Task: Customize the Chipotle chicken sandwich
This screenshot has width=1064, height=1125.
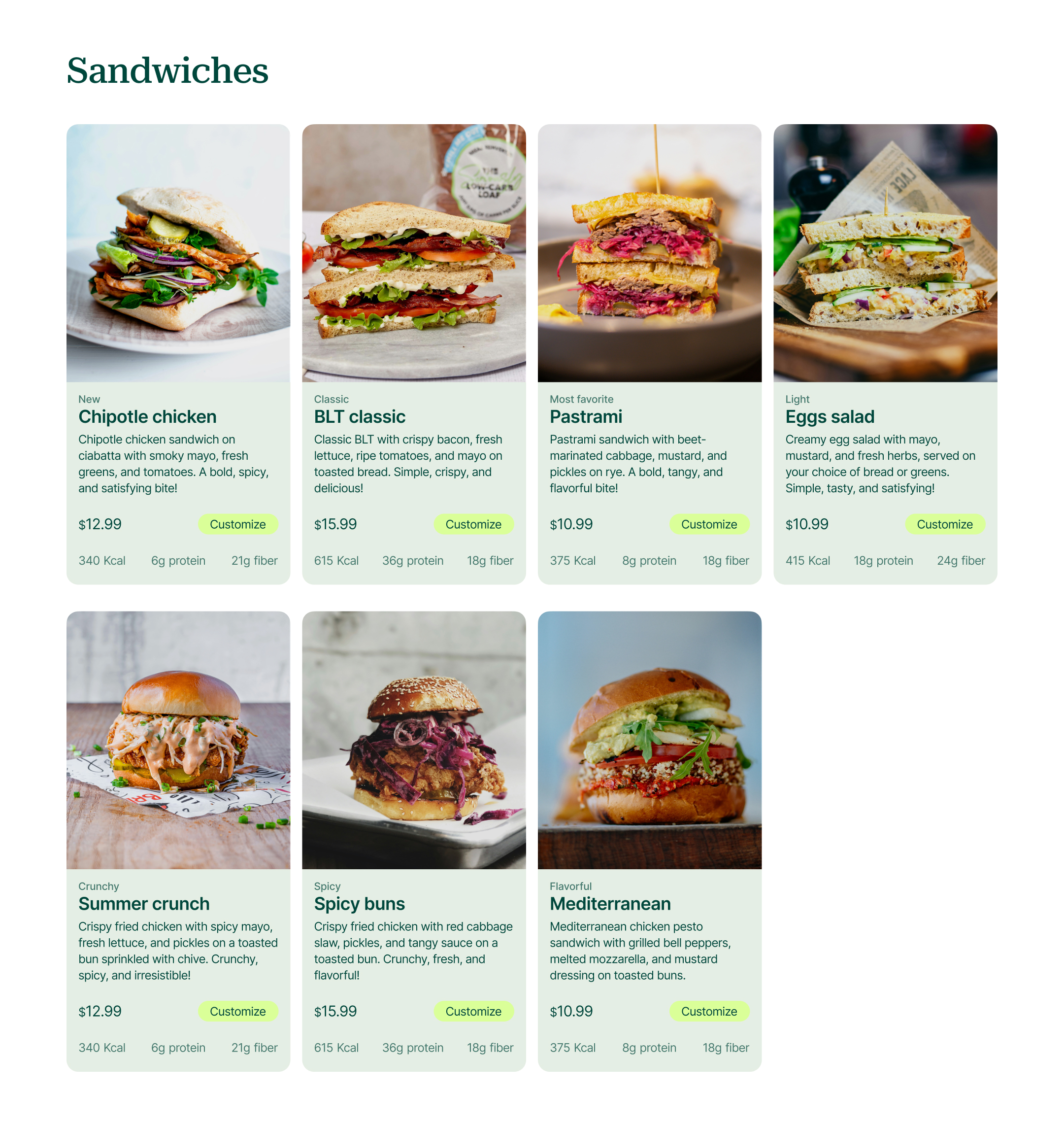Action: 237,524
